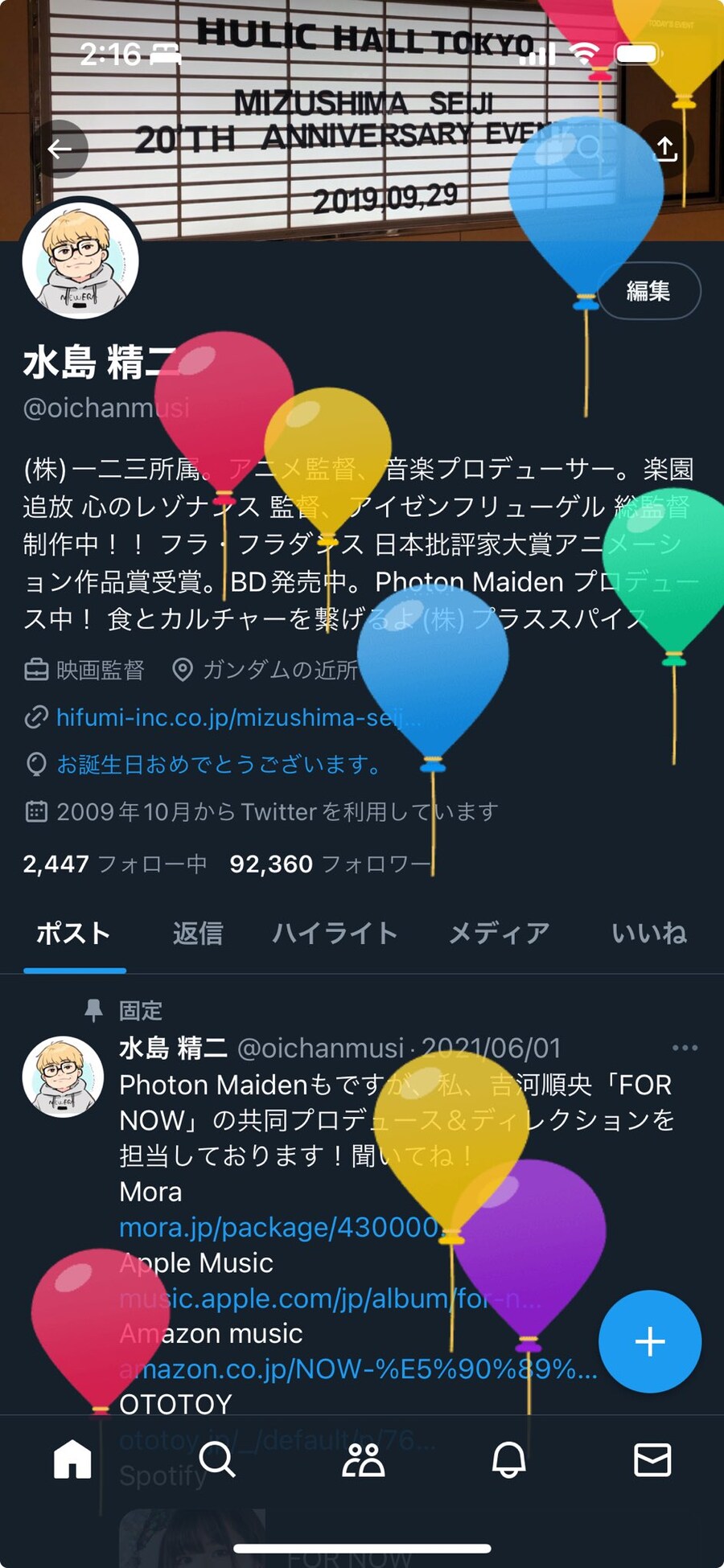Tap the 編集 edit profile button
This screenshot has width=724, height=1568.
[648, 290]
